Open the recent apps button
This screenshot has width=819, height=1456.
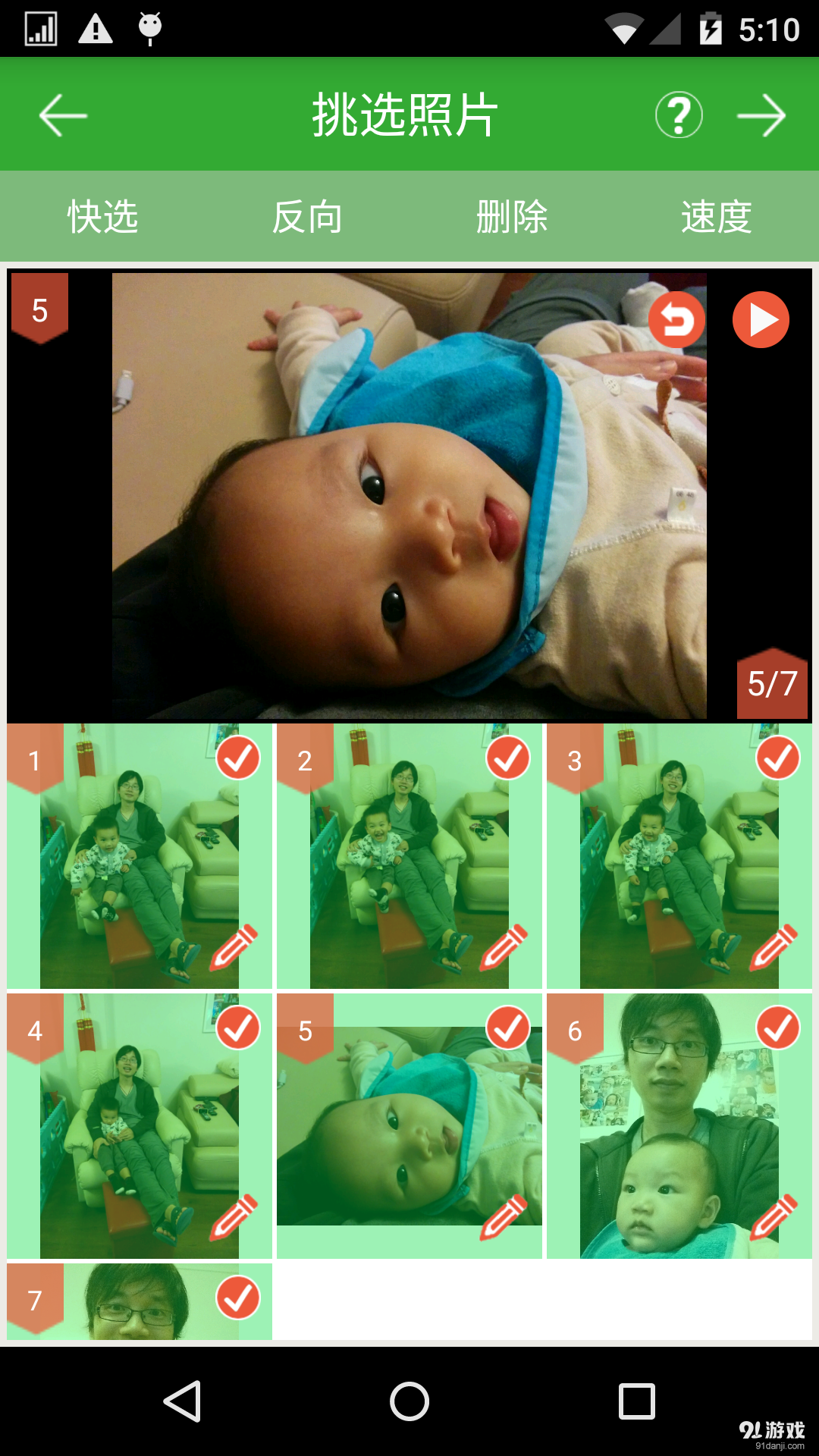(x=637, y=1401)
